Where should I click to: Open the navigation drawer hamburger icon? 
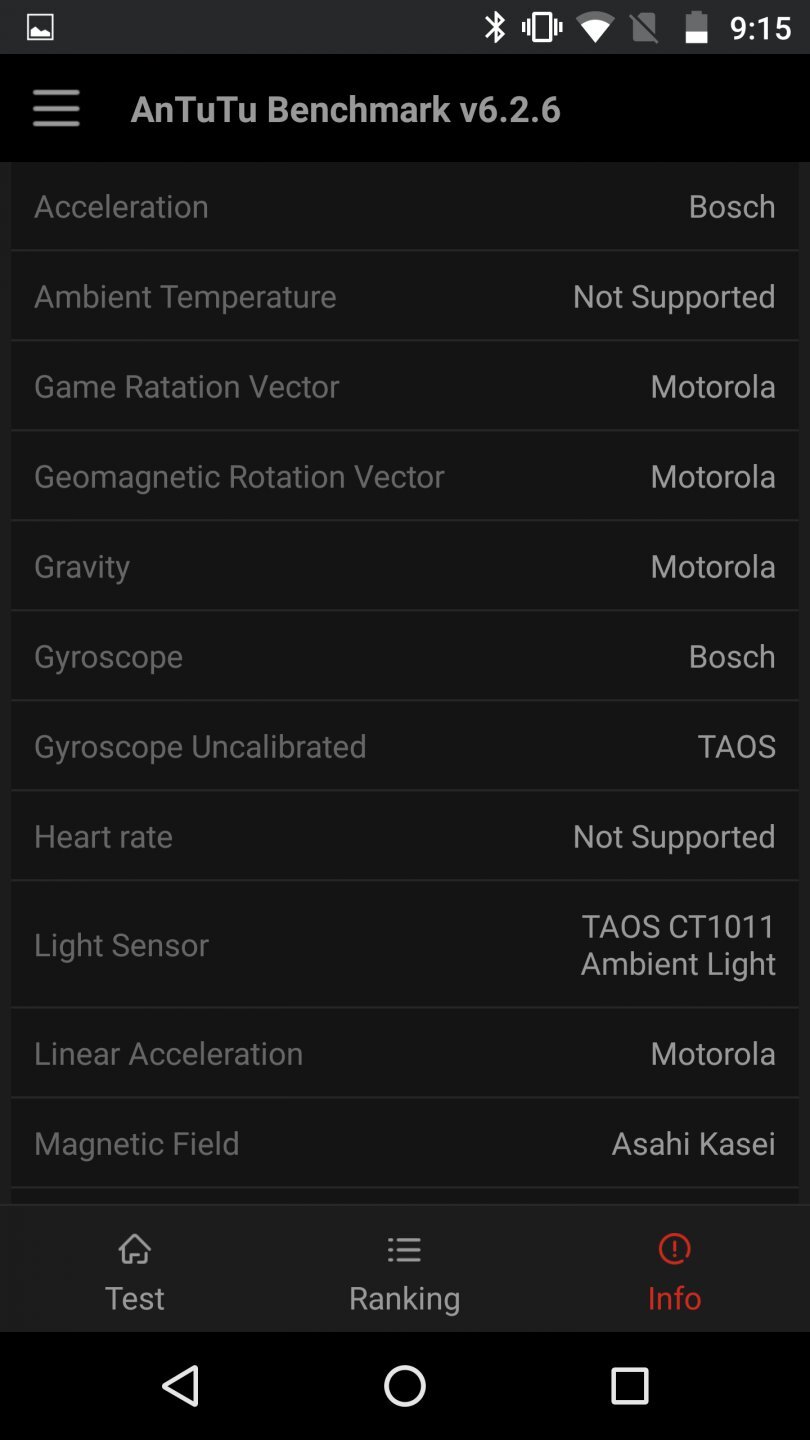55,108
